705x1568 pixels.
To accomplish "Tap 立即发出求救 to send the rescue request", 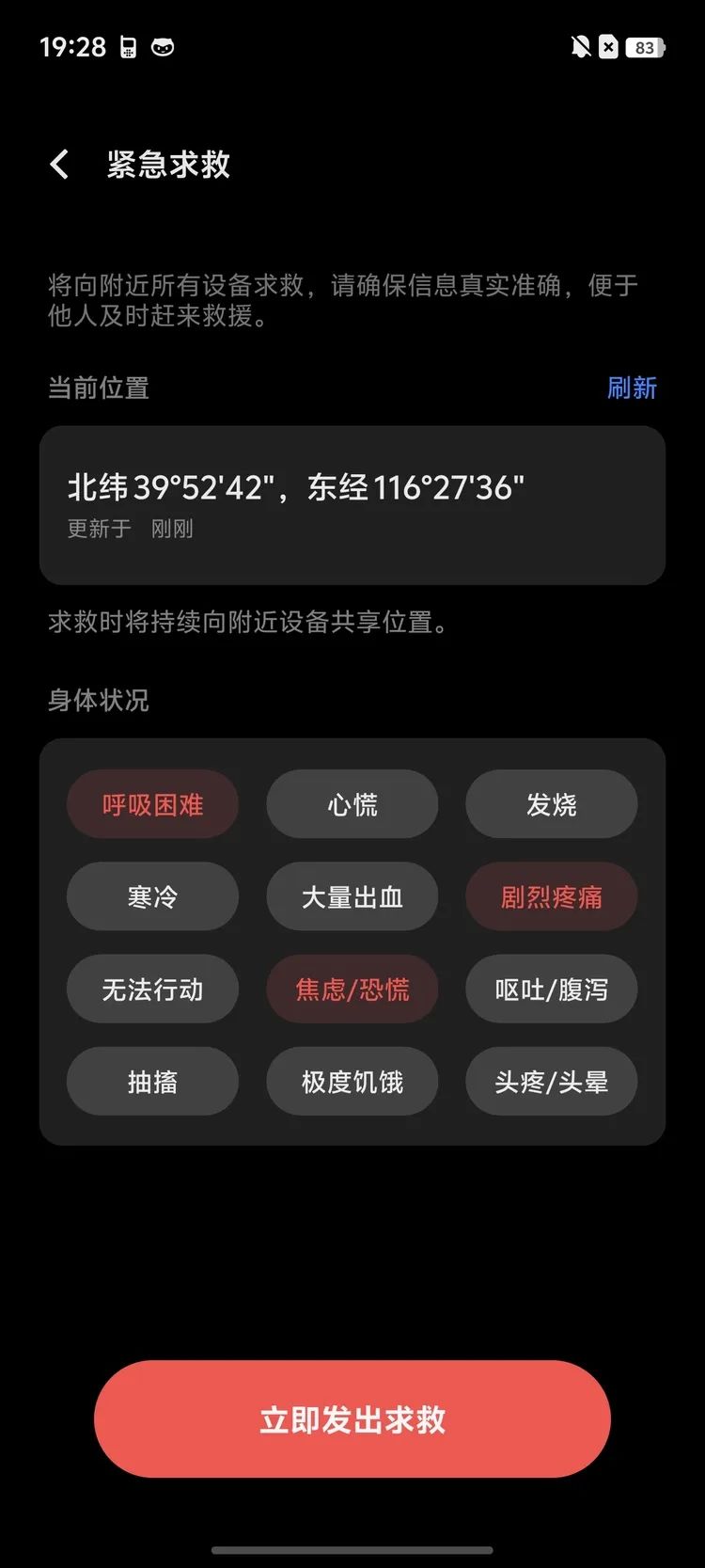I will click(352, 1418).
